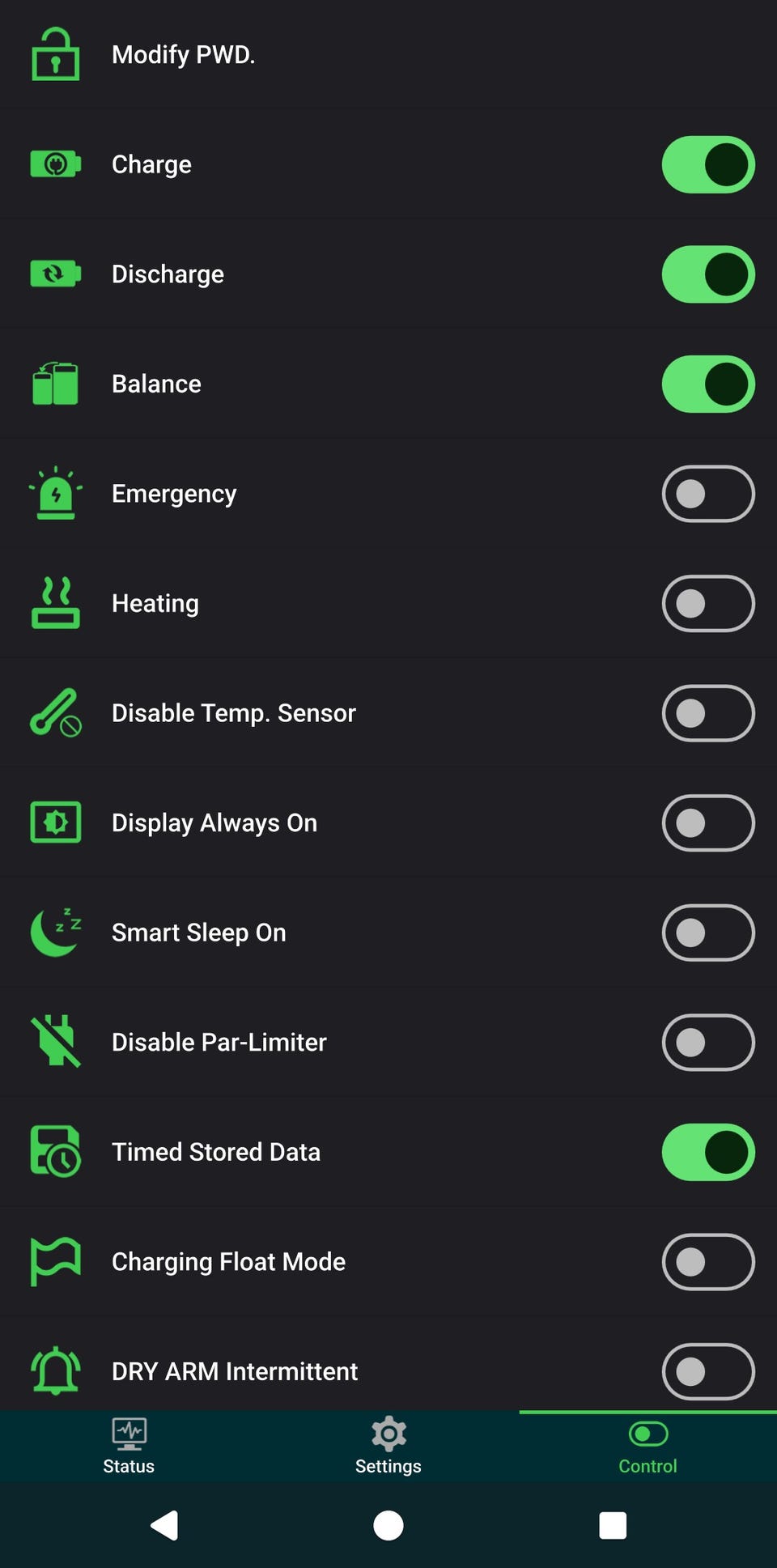This screenshot has height=1568, width=777.
Task: Enable Charging Float Mode
Action: click(x=708, y=1261)
